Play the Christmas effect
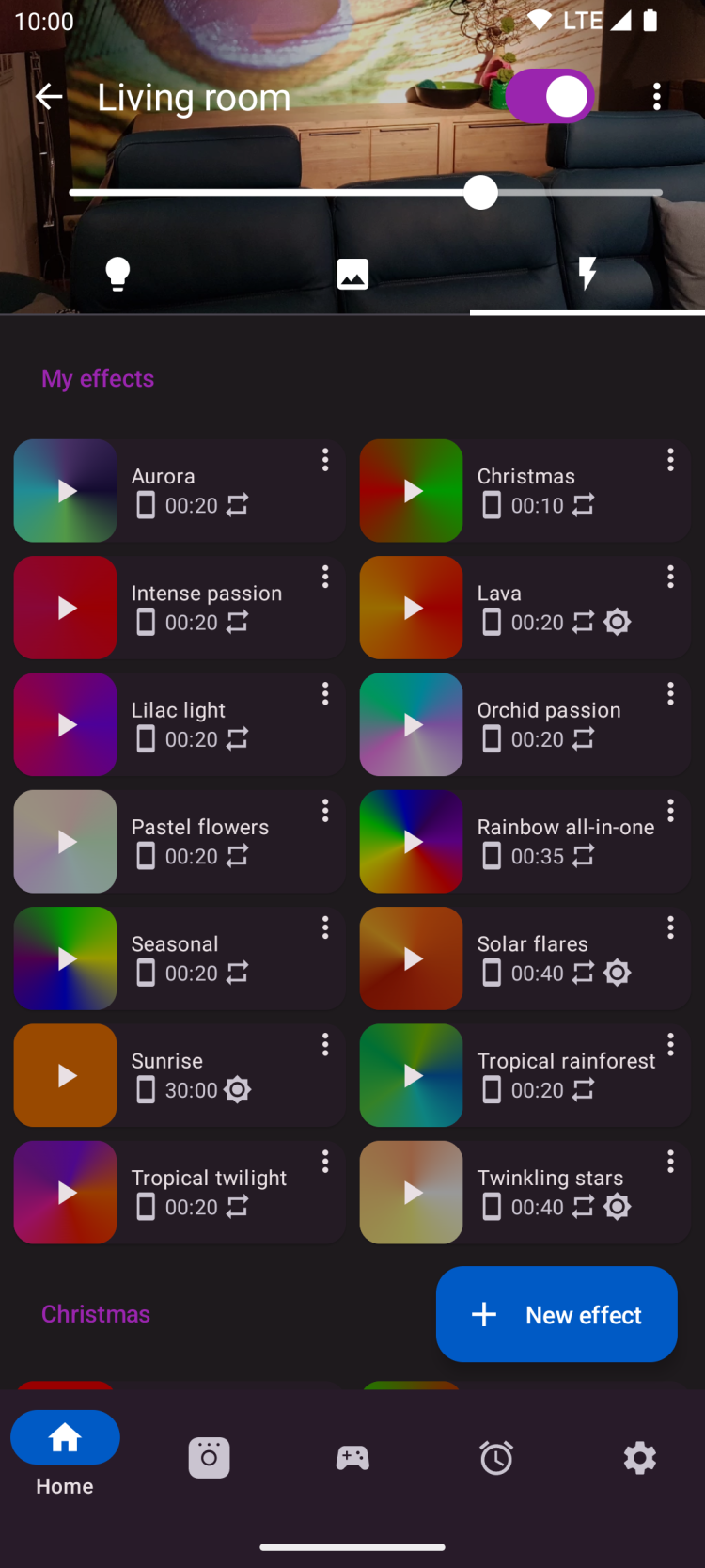The width and height of the screenshot is (705, 1568). [412, 491]
